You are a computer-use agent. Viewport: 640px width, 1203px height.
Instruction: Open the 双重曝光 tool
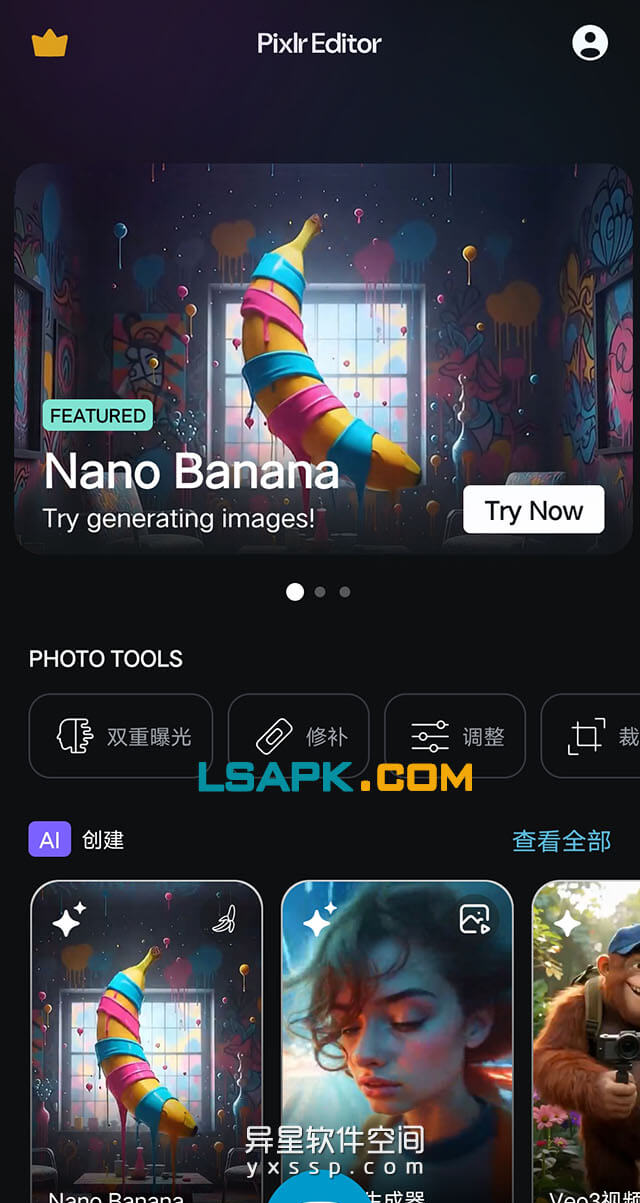tap(121, 736)
